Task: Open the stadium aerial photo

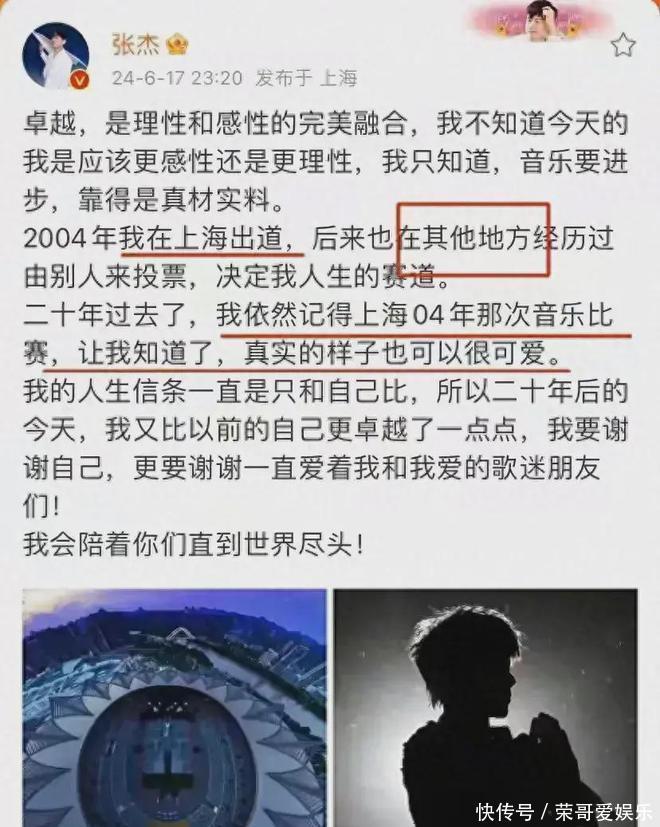Action: pyautogui.click(x=175, y=705)
